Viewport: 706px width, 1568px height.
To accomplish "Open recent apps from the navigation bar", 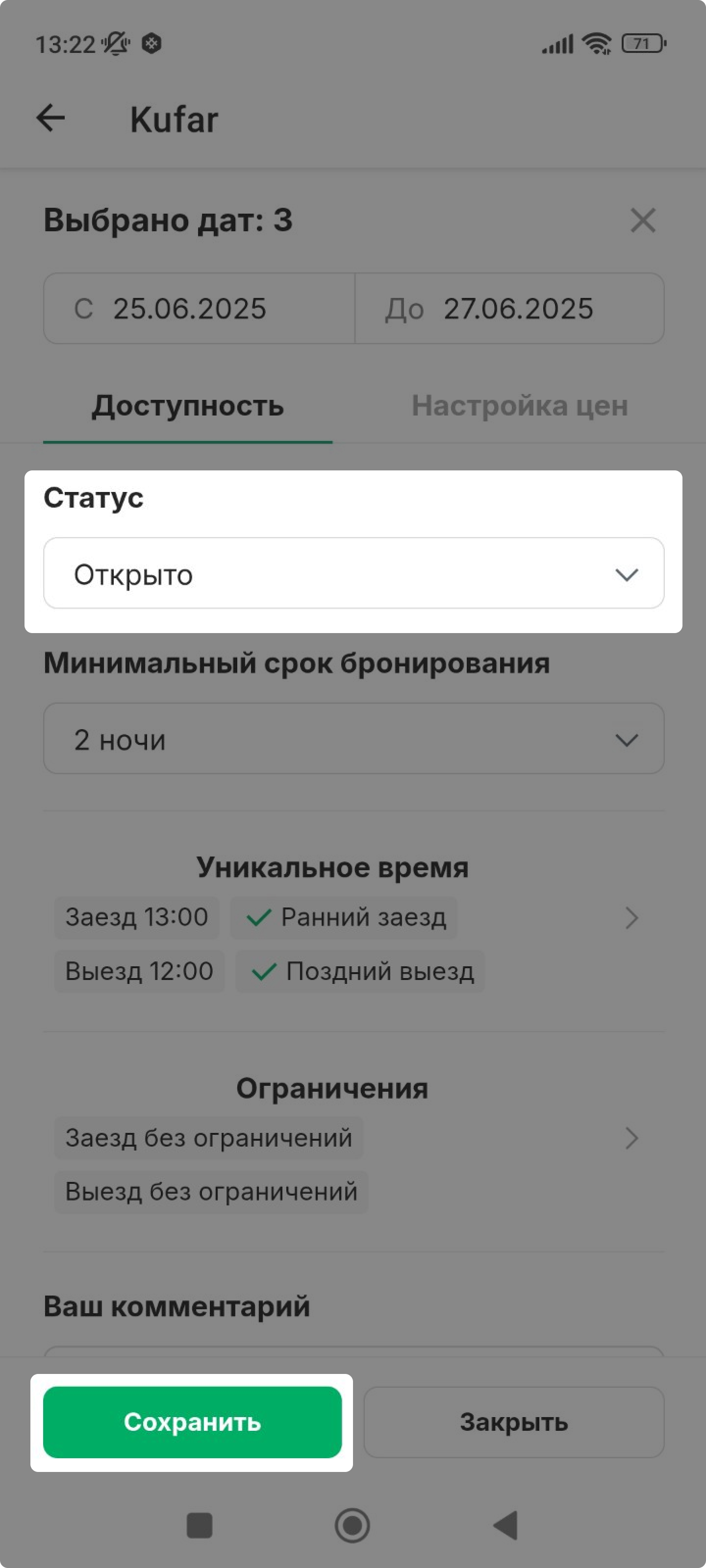I will click(x=199, y=1526).
